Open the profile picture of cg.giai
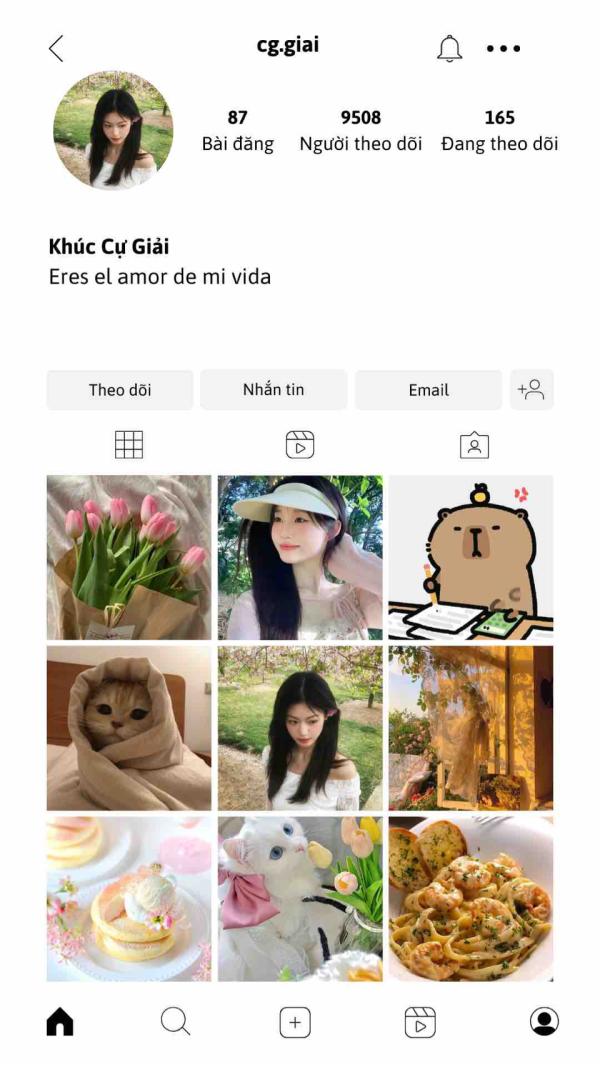600x1067 pixels. click(113, 130)
